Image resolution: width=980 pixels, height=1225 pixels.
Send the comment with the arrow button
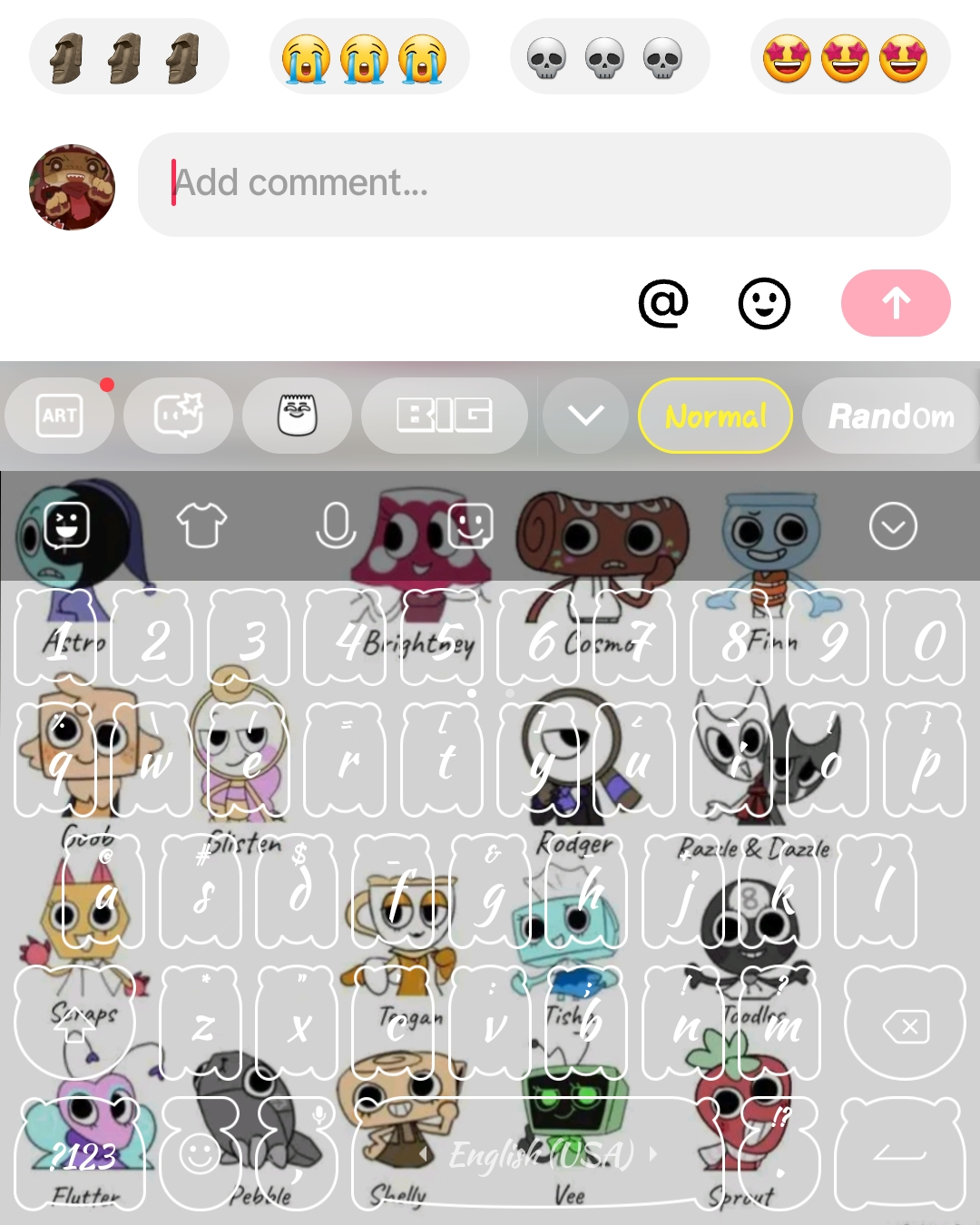(895, 303)
